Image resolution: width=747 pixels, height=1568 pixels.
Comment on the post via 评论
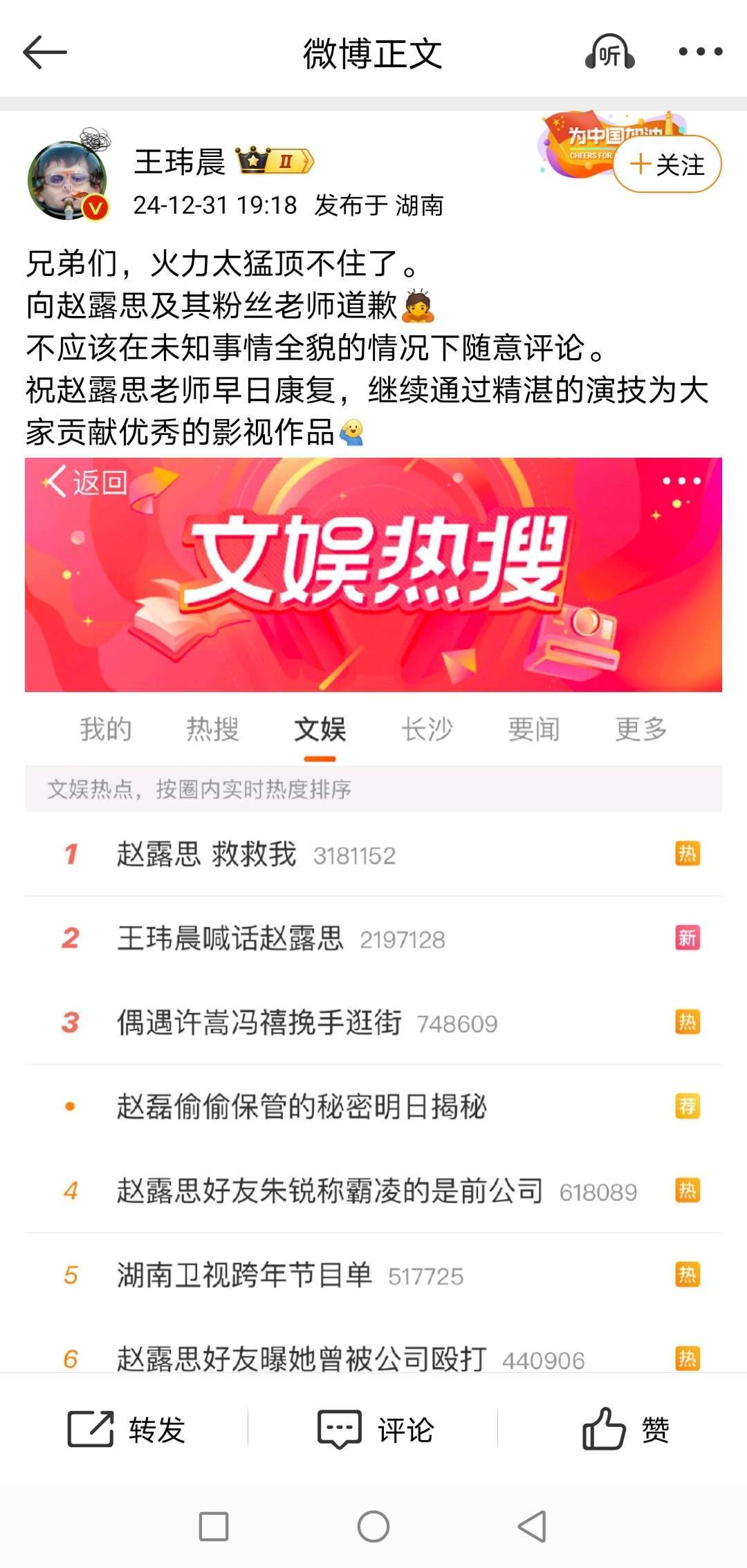coord(375,1430)
